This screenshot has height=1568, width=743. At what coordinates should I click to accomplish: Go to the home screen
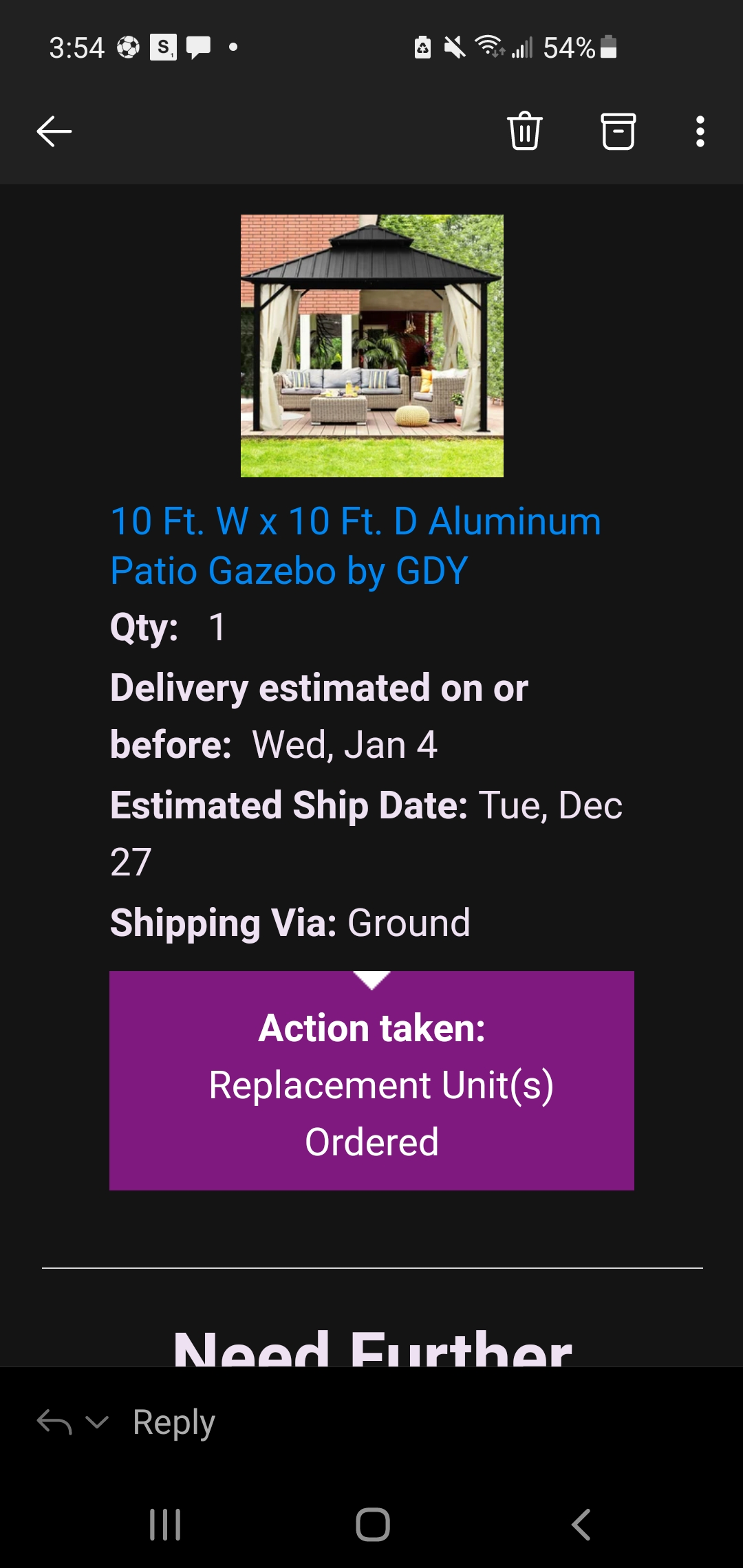[372, 1525]
